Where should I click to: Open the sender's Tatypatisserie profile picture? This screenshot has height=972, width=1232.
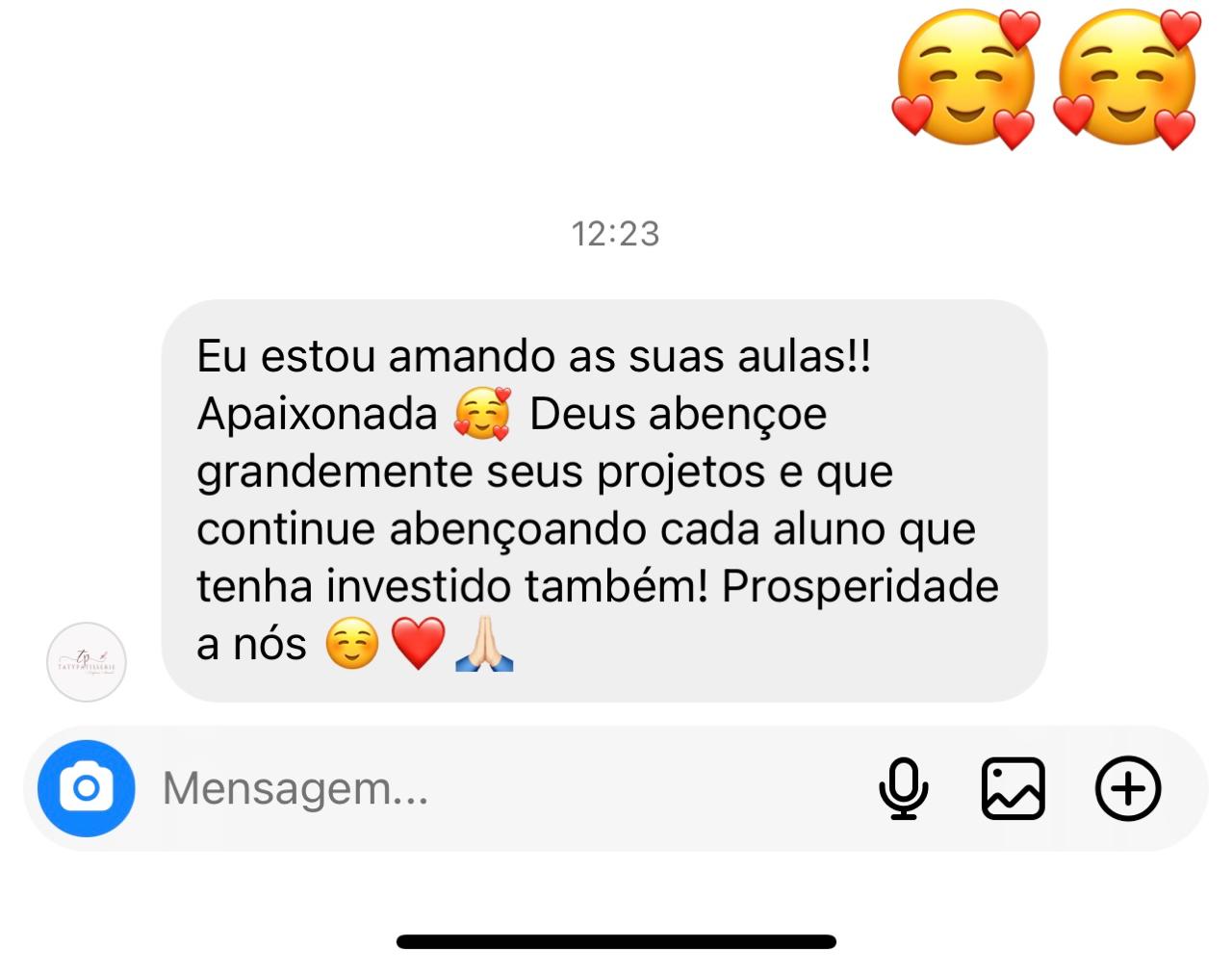[x=87, y=661]
